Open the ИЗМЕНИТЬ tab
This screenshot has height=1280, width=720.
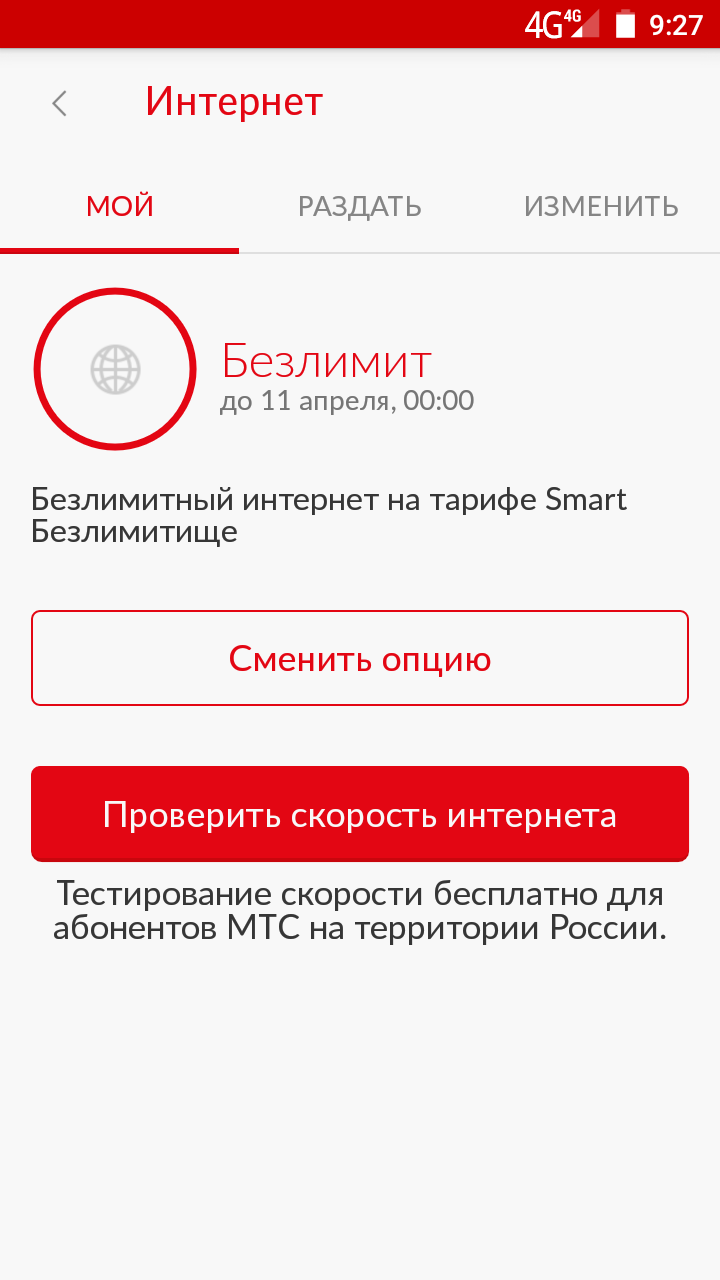[x=601, y=207]
